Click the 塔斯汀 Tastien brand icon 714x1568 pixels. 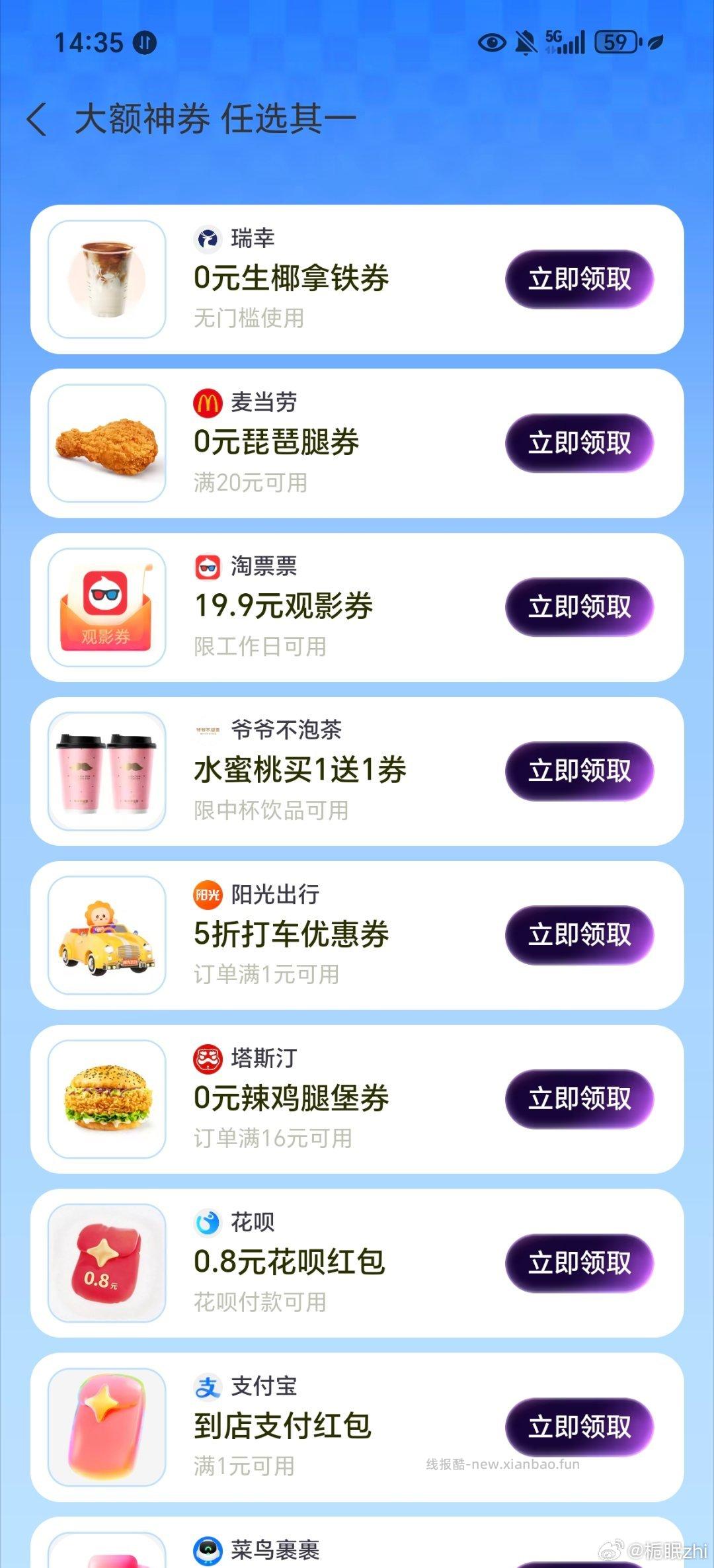(x=208, y=1055)
